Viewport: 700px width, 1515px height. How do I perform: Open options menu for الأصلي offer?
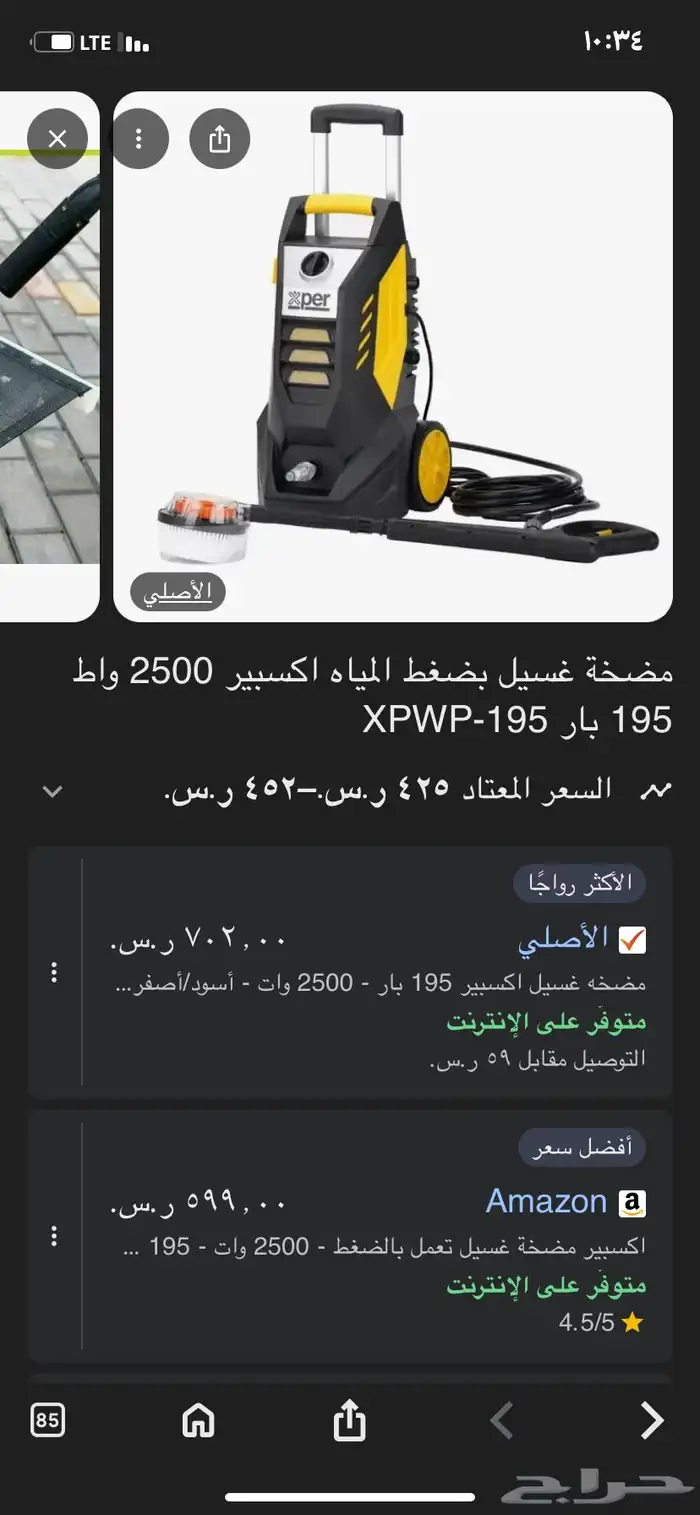tap(54, 972)
